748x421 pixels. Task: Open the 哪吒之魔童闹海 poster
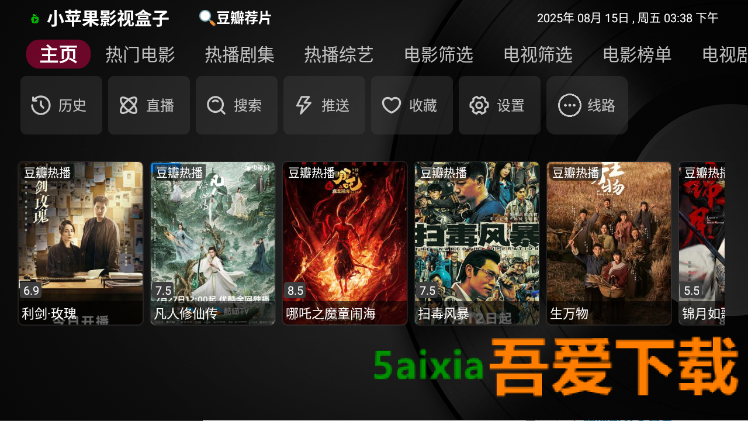coord(345,243)
